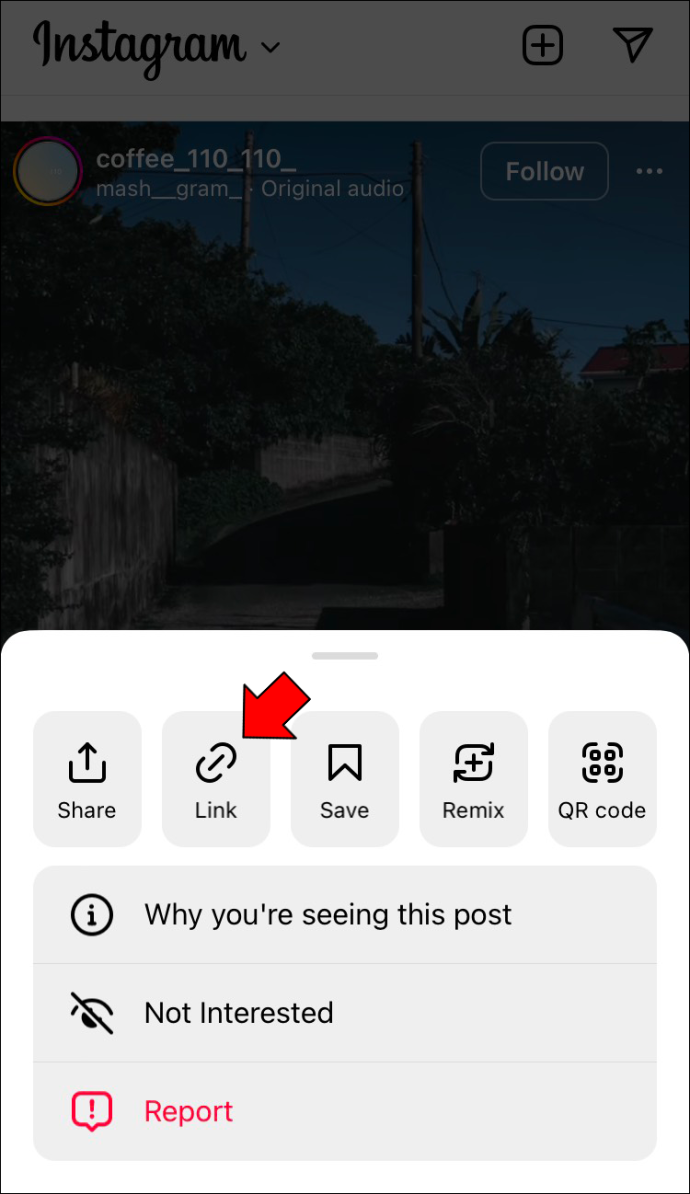Save this post to bookmarks
Viewport: 690px width, 1194px height.
[345, 779]
